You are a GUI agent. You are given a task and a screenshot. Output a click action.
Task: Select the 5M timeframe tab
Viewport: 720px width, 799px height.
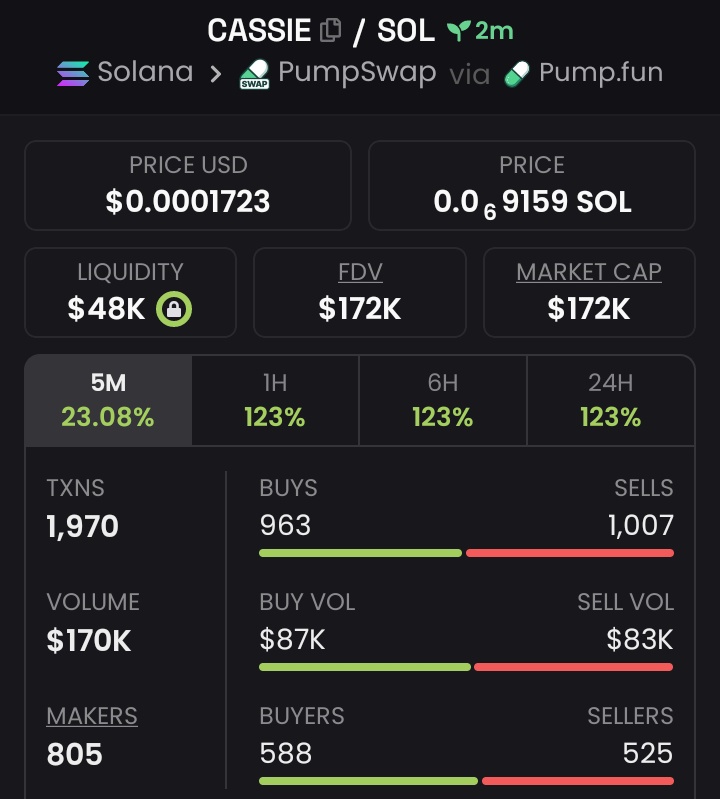tap(108, 400)
